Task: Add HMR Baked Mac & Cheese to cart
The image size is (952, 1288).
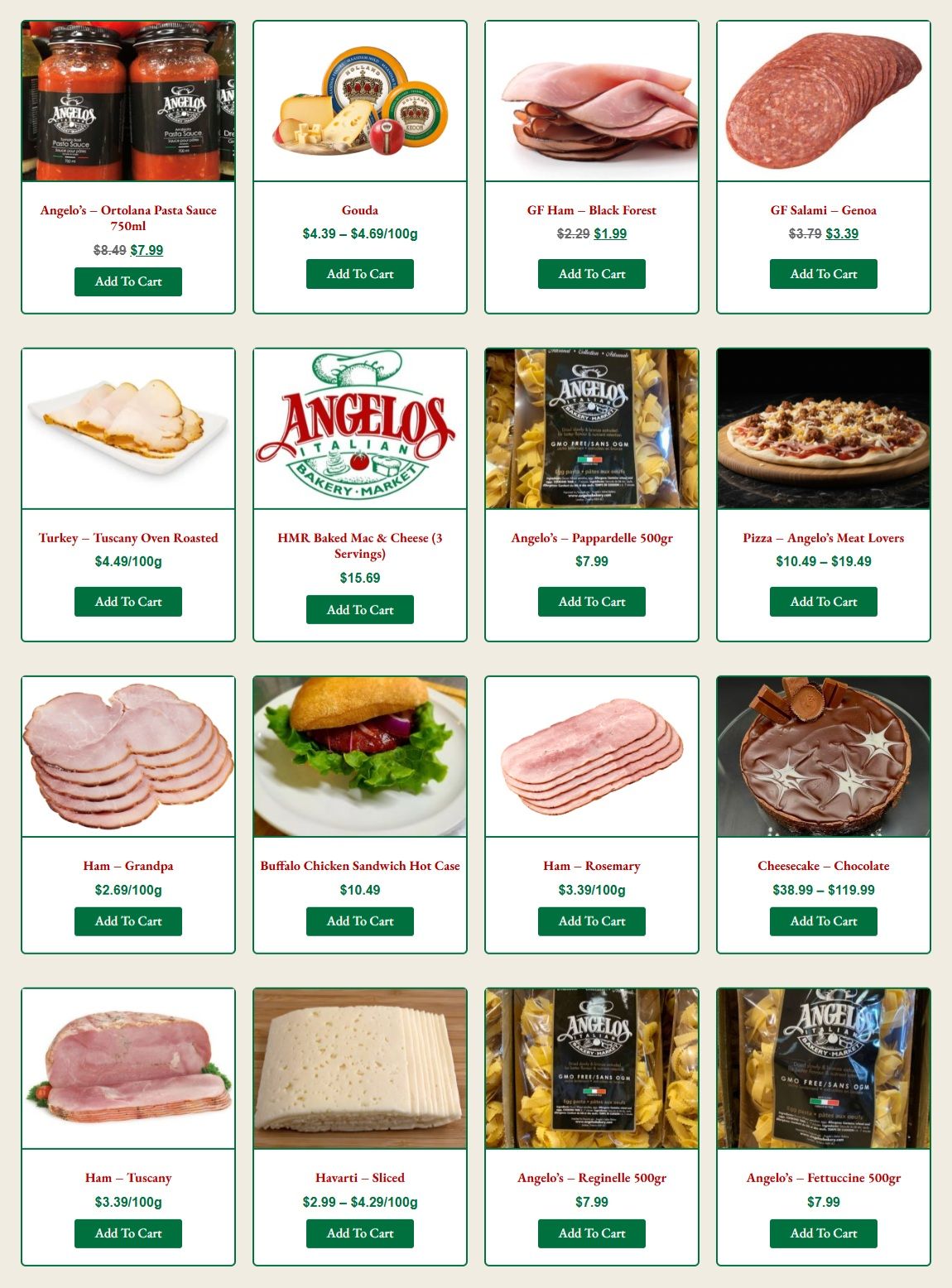Action: [x=360, y=610]
